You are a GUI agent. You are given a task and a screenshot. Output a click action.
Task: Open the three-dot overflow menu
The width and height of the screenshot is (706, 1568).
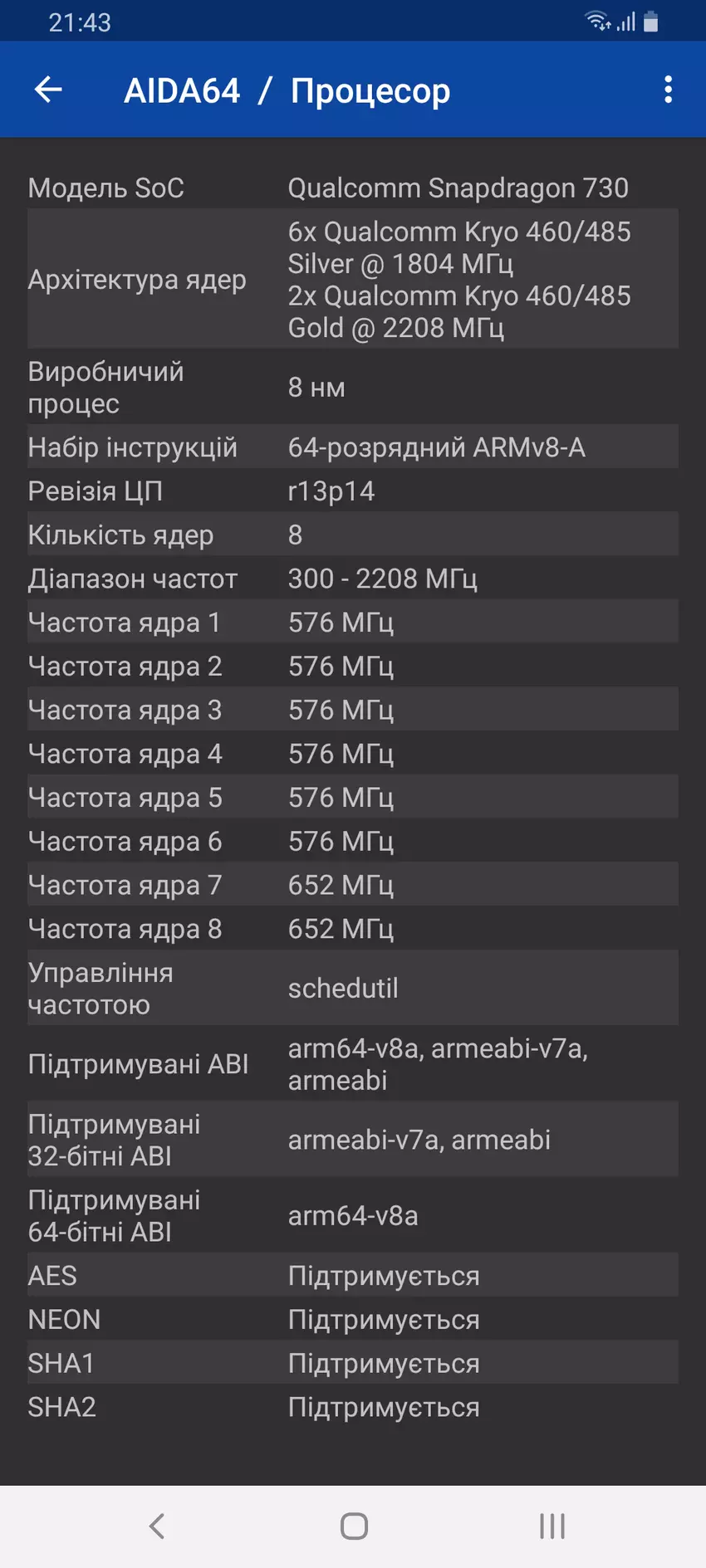click(668, 89)
